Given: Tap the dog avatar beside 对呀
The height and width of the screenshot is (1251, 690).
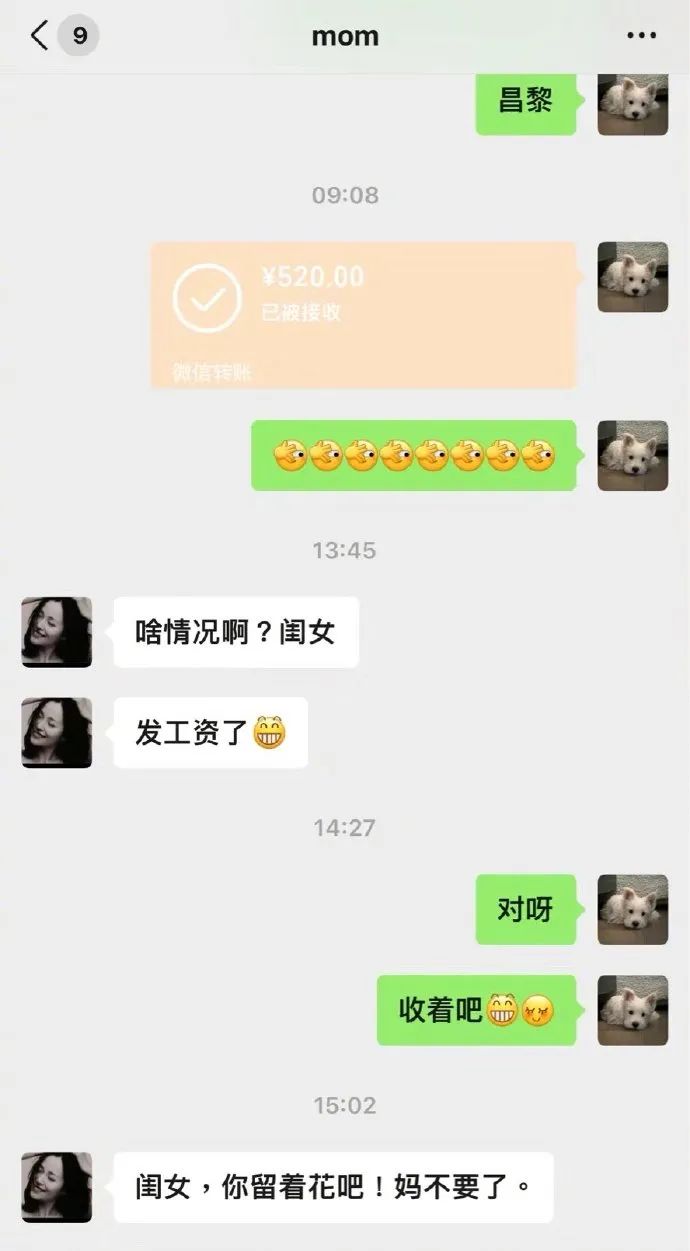Looking at the screenshot, I should (632, 909).
